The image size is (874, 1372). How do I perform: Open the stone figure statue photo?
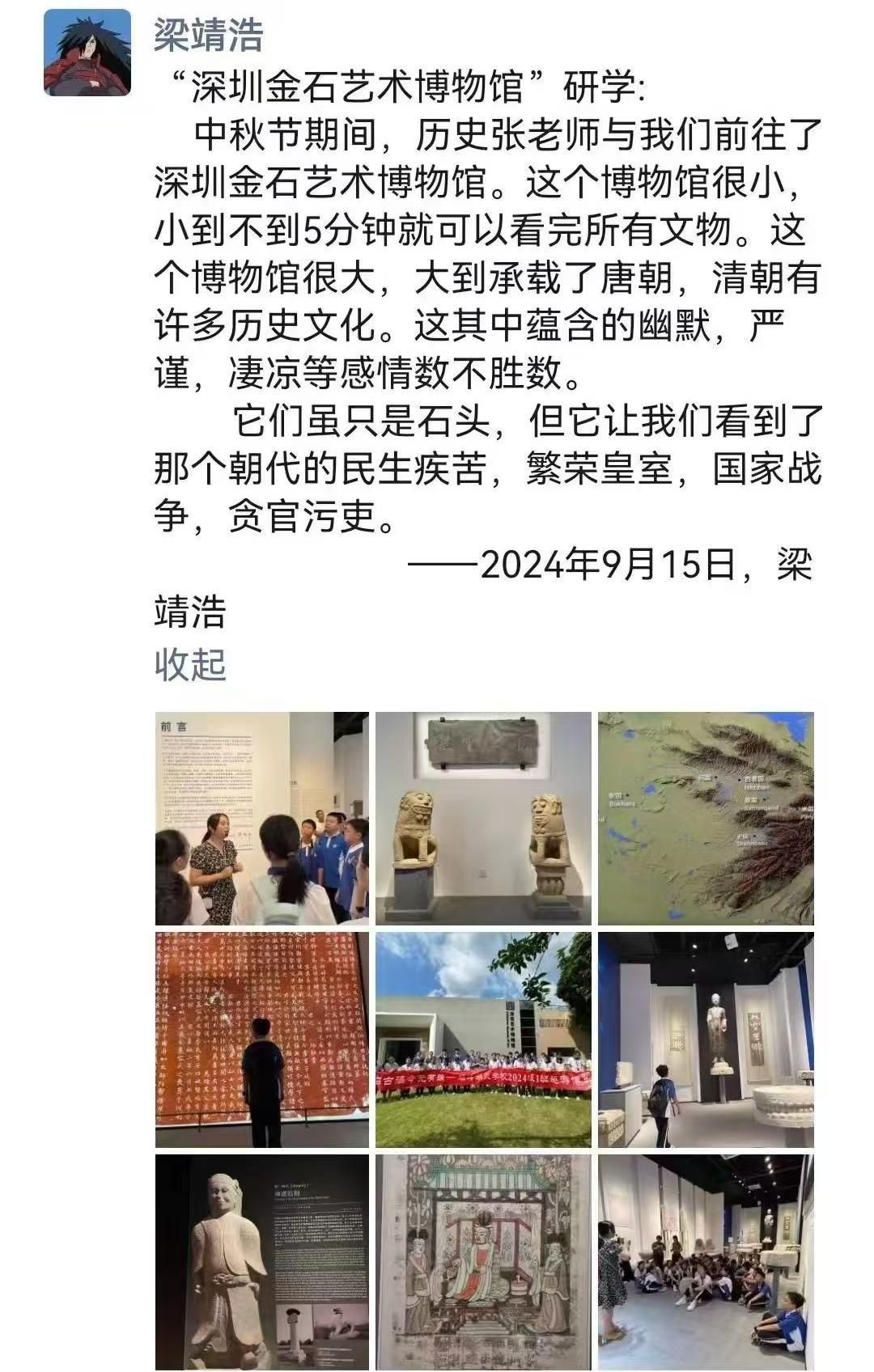coord(261,1262)
